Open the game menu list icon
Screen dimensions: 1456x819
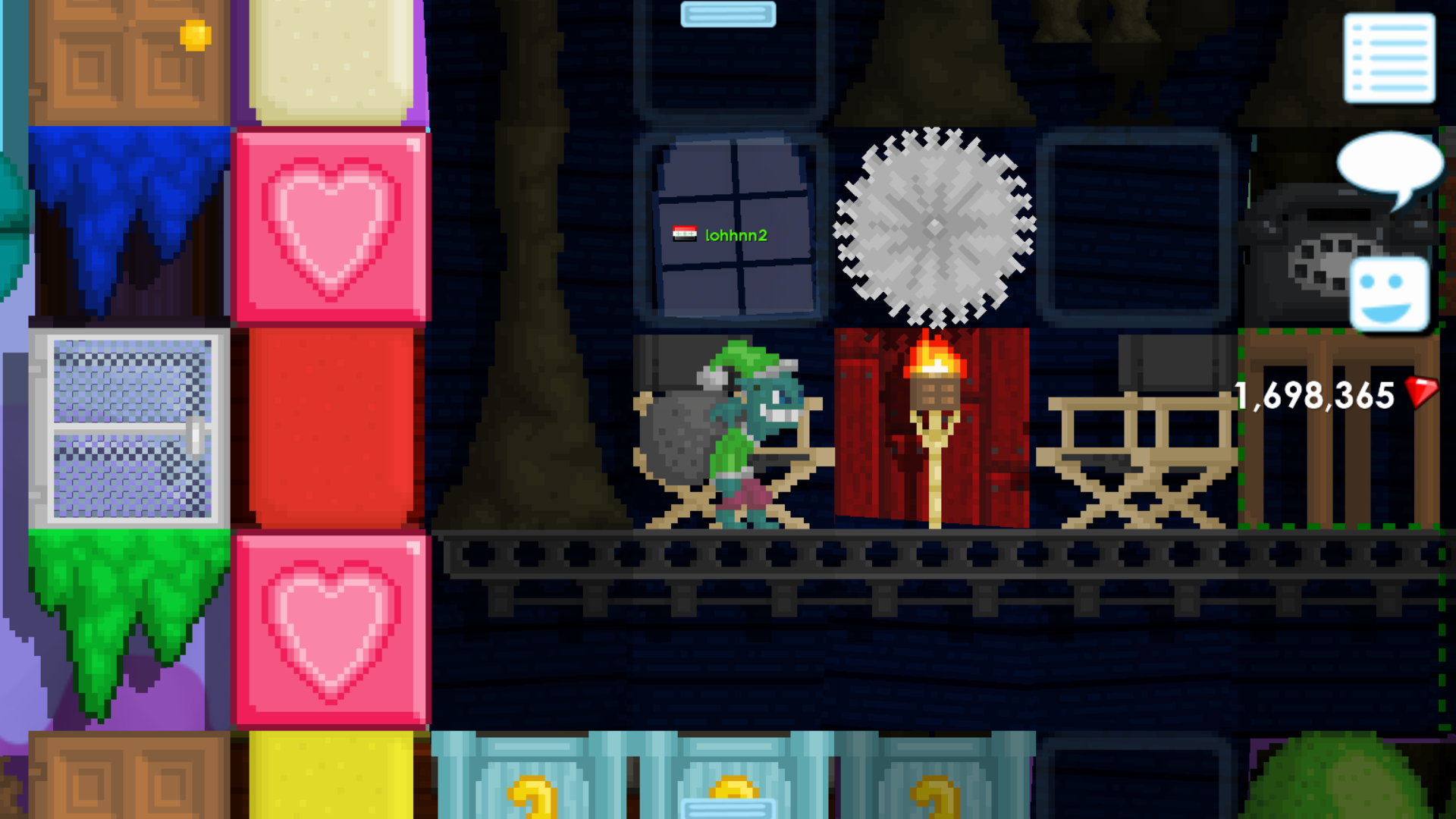coord(1389,58)
